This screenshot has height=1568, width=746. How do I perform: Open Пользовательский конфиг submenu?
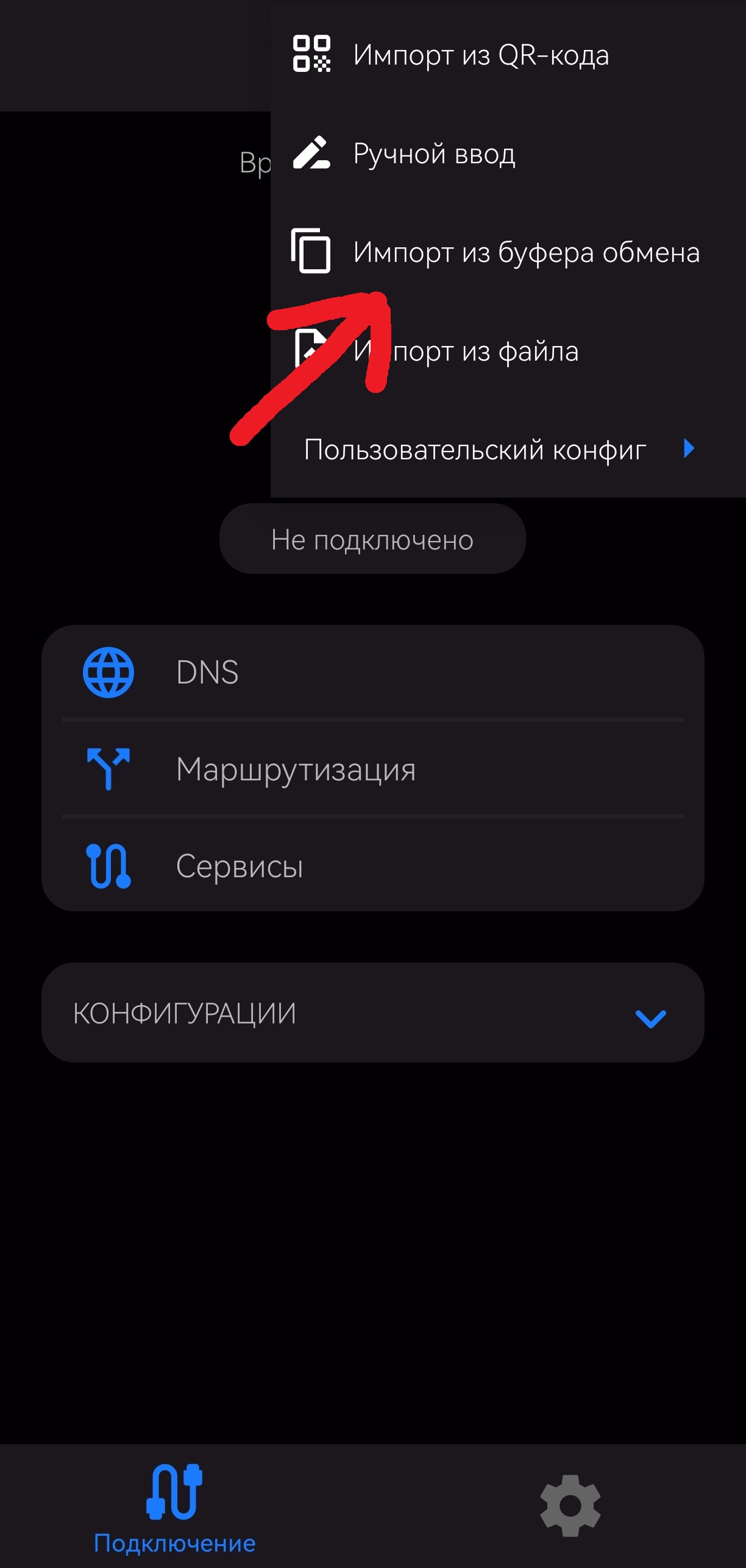[x=499, y=450]
